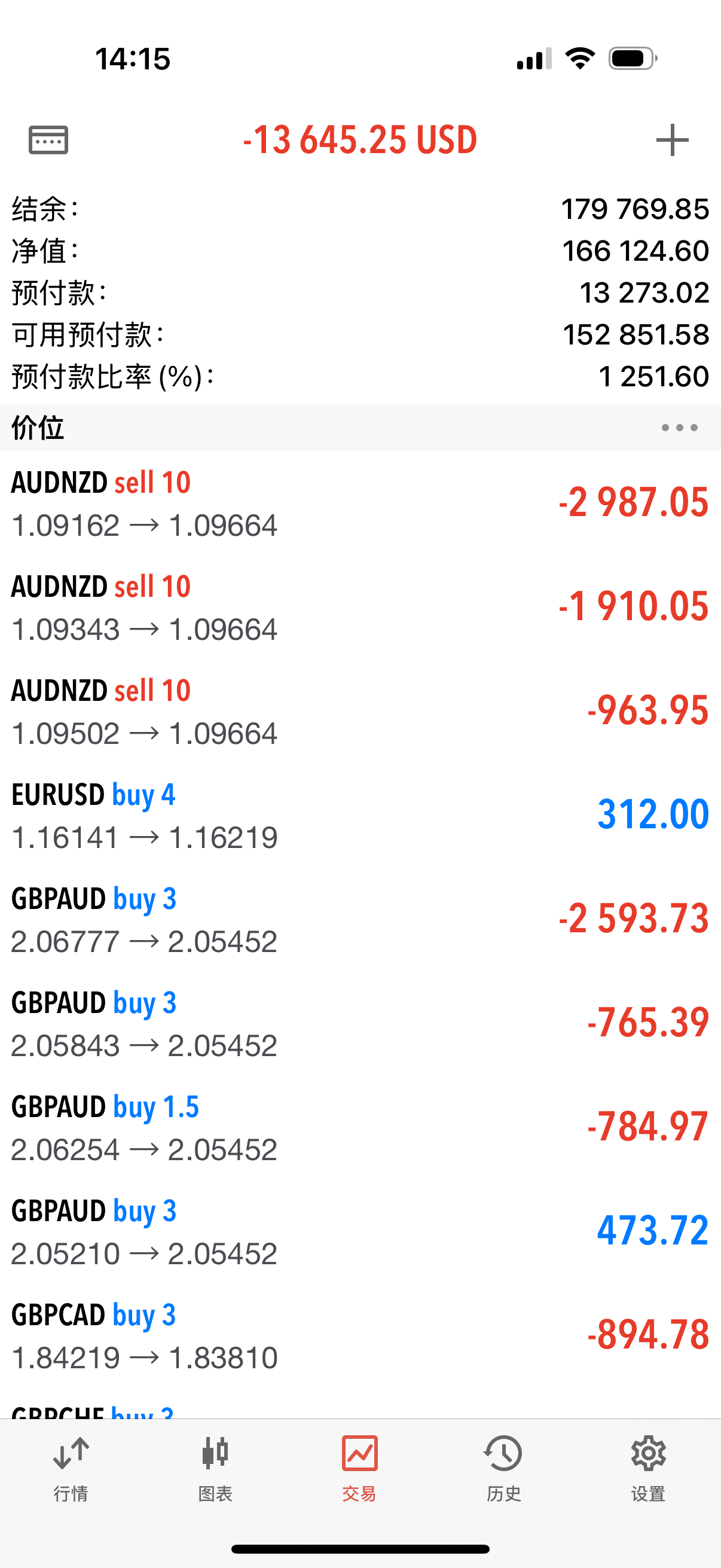This screenshot has width=721, height=1568.
Task: Open the 历史 history tab
Action: point(504,1469)
